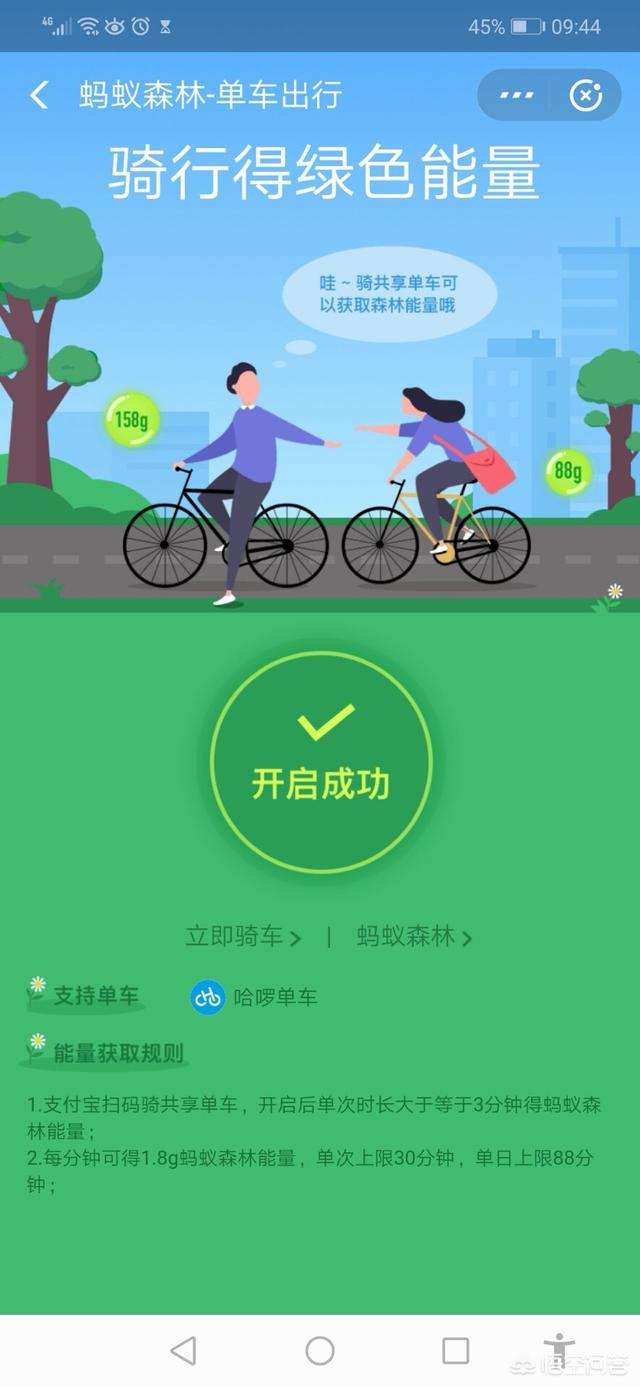This screenshot has height=1387, width=640.
Task: Open recent apps with the square button
Action: tap(456, 1351)
